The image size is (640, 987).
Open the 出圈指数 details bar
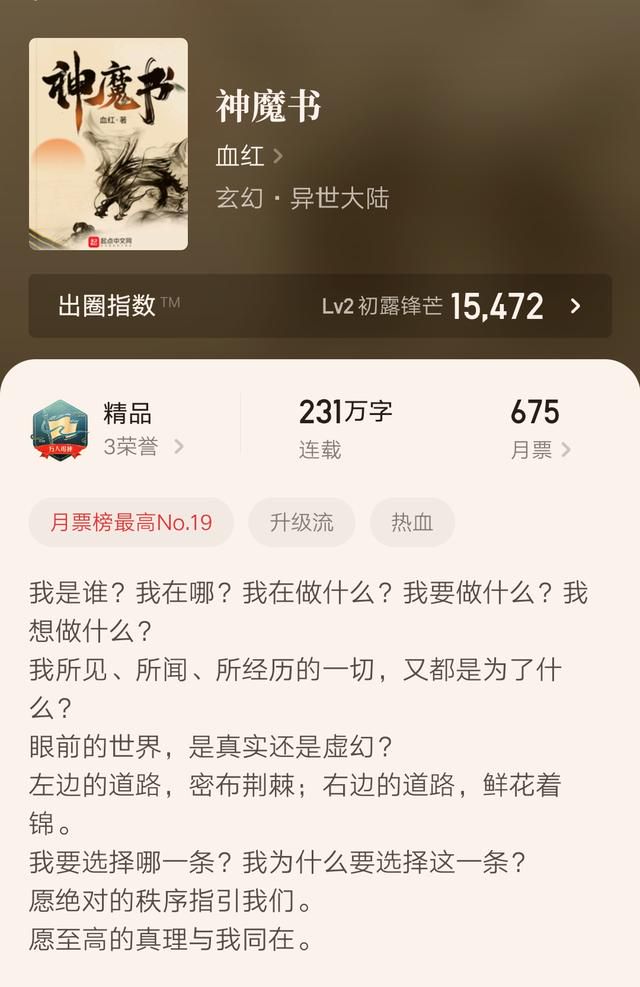pyautogui.click(x=320, y=306)
